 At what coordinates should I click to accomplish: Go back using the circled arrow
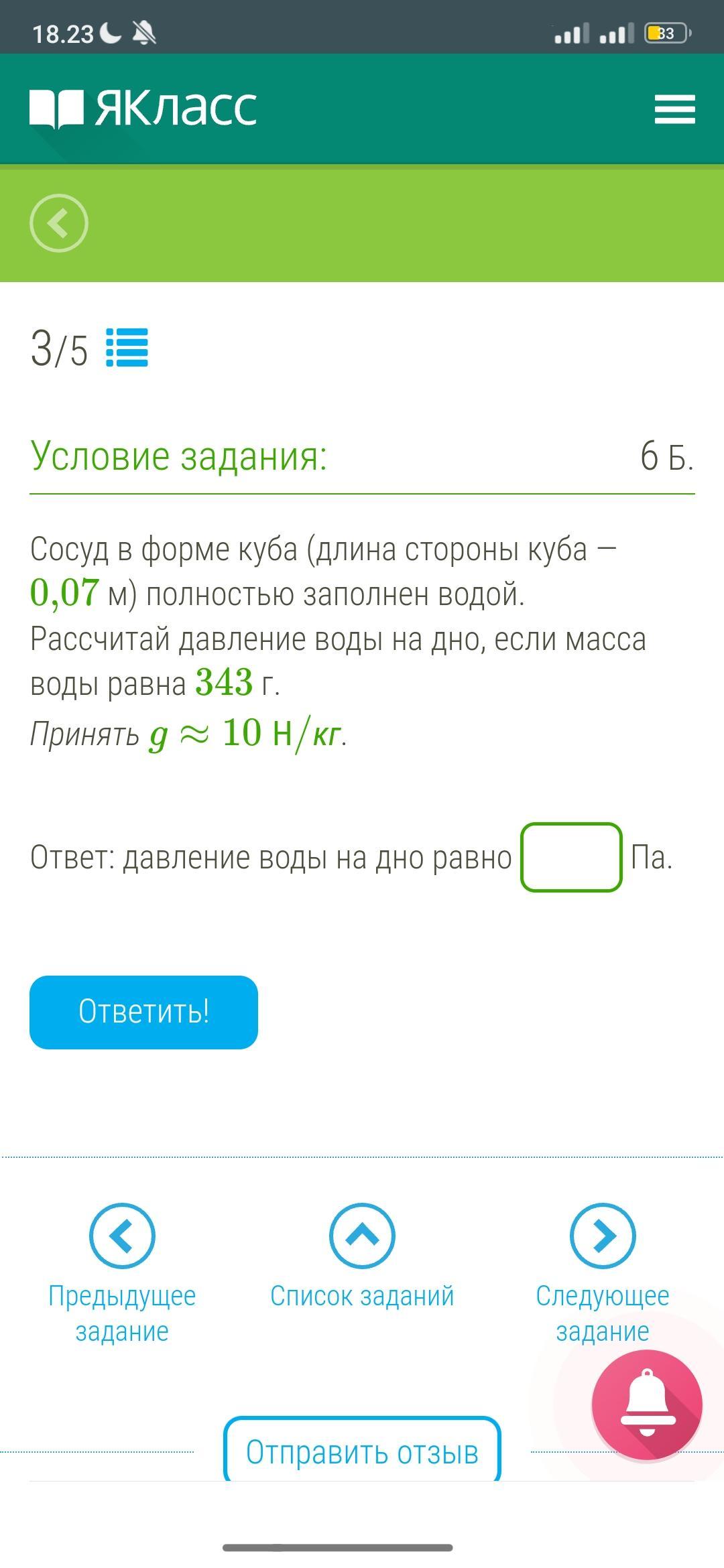click(59, 223)
